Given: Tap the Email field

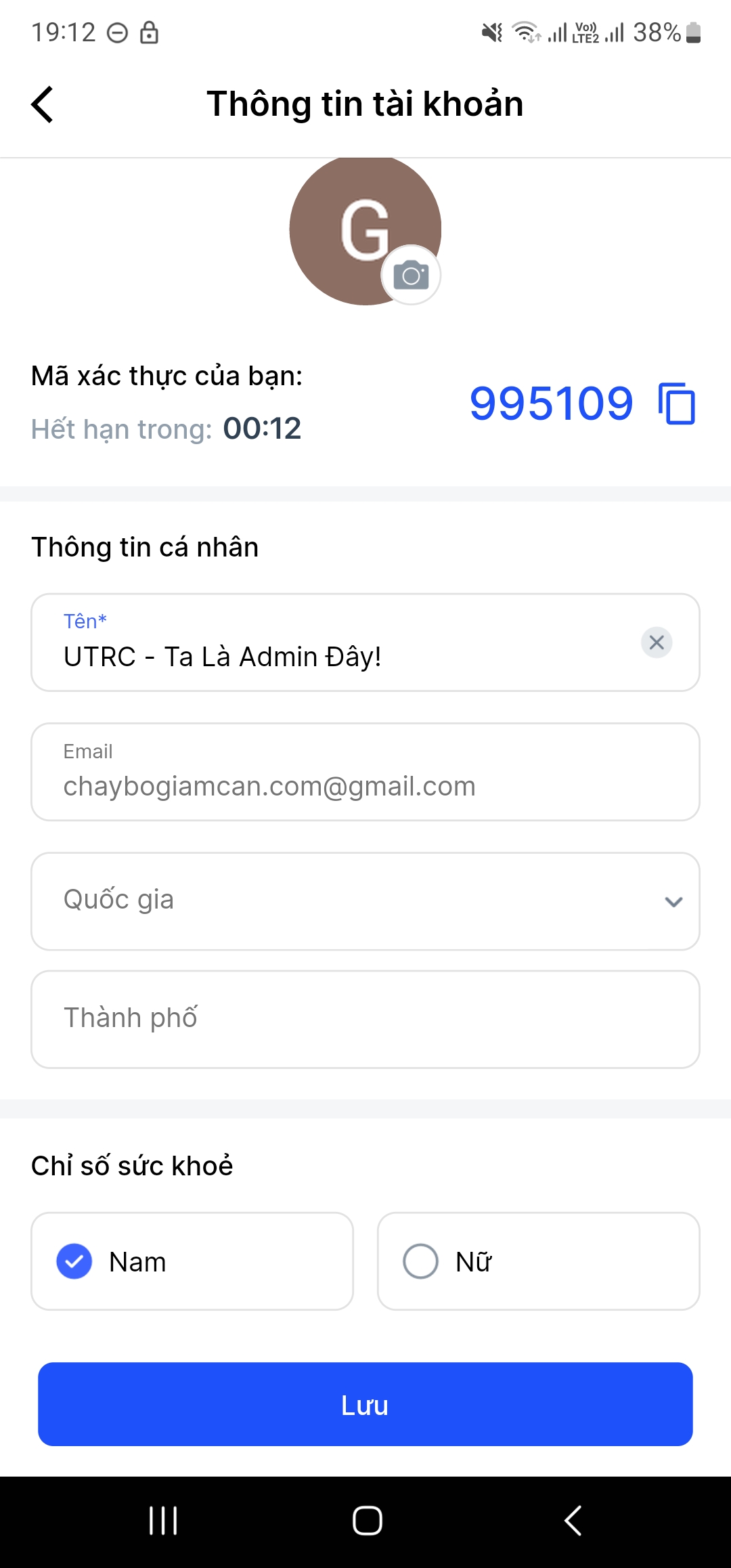Looking at the screenshot, I should (365, 772).
